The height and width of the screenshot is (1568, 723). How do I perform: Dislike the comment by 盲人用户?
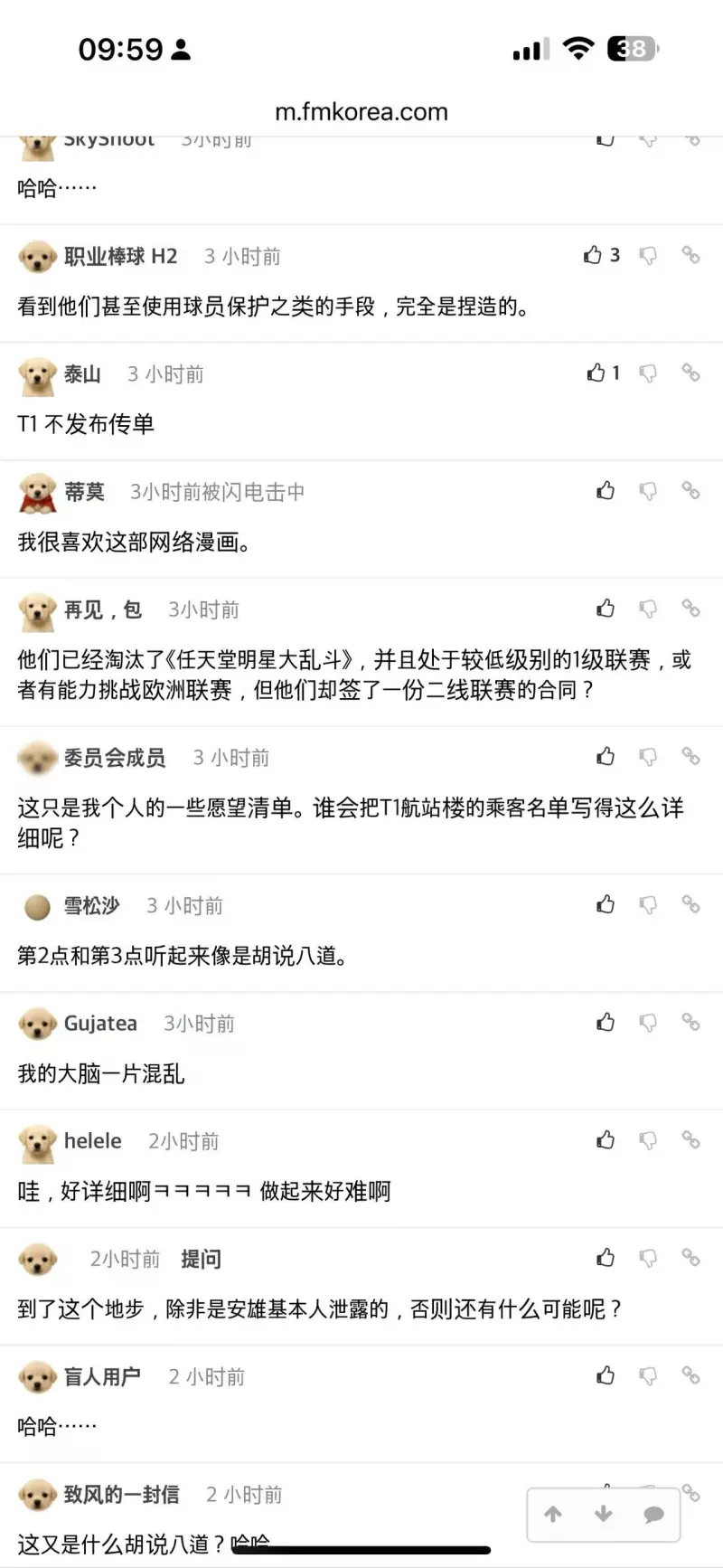click(x=648, y=1375)
